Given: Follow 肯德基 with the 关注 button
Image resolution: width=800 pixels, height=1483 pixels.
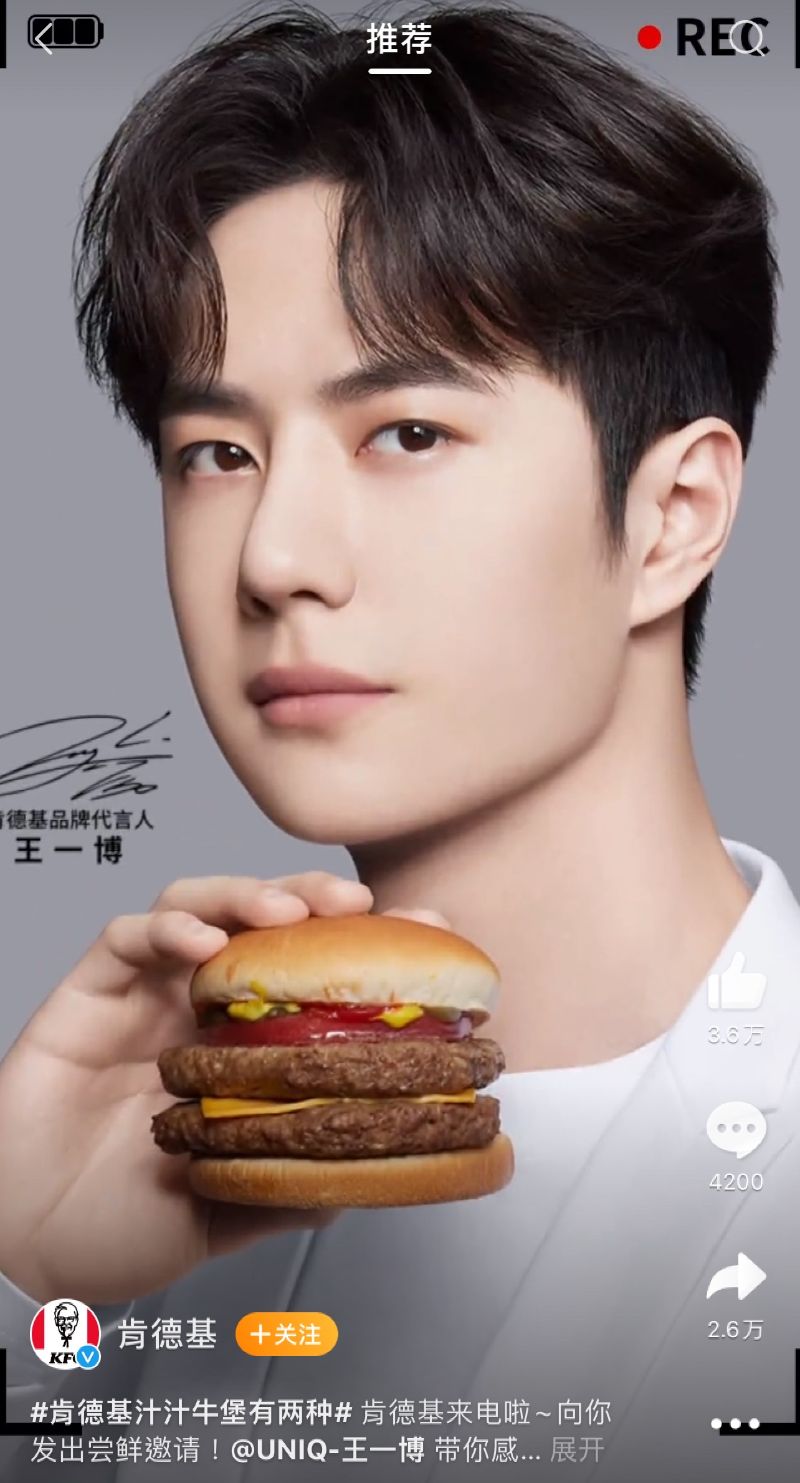Looking at the screenshot, I should coord(287,1334).
